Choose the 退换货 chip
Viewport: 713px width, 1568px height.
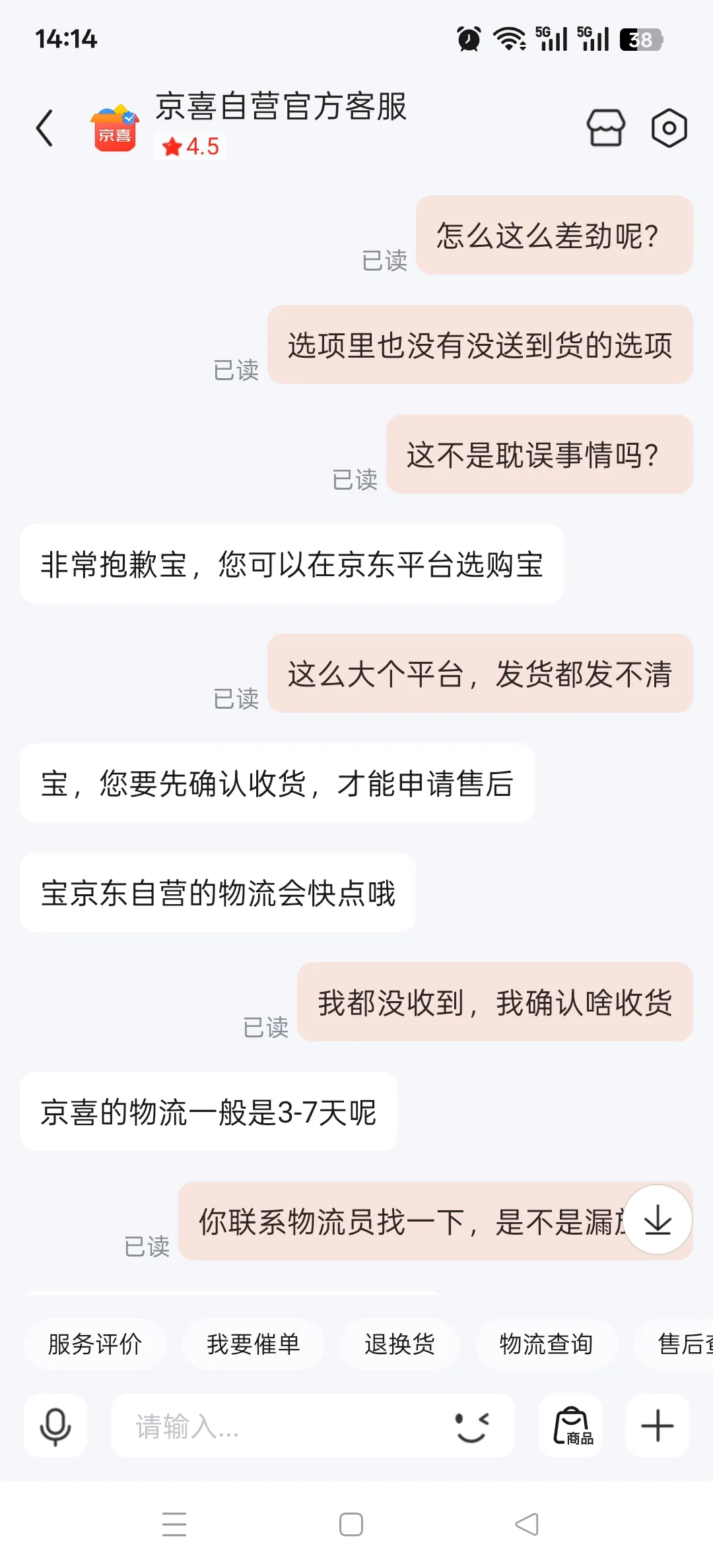click(x=400, y=1344)
